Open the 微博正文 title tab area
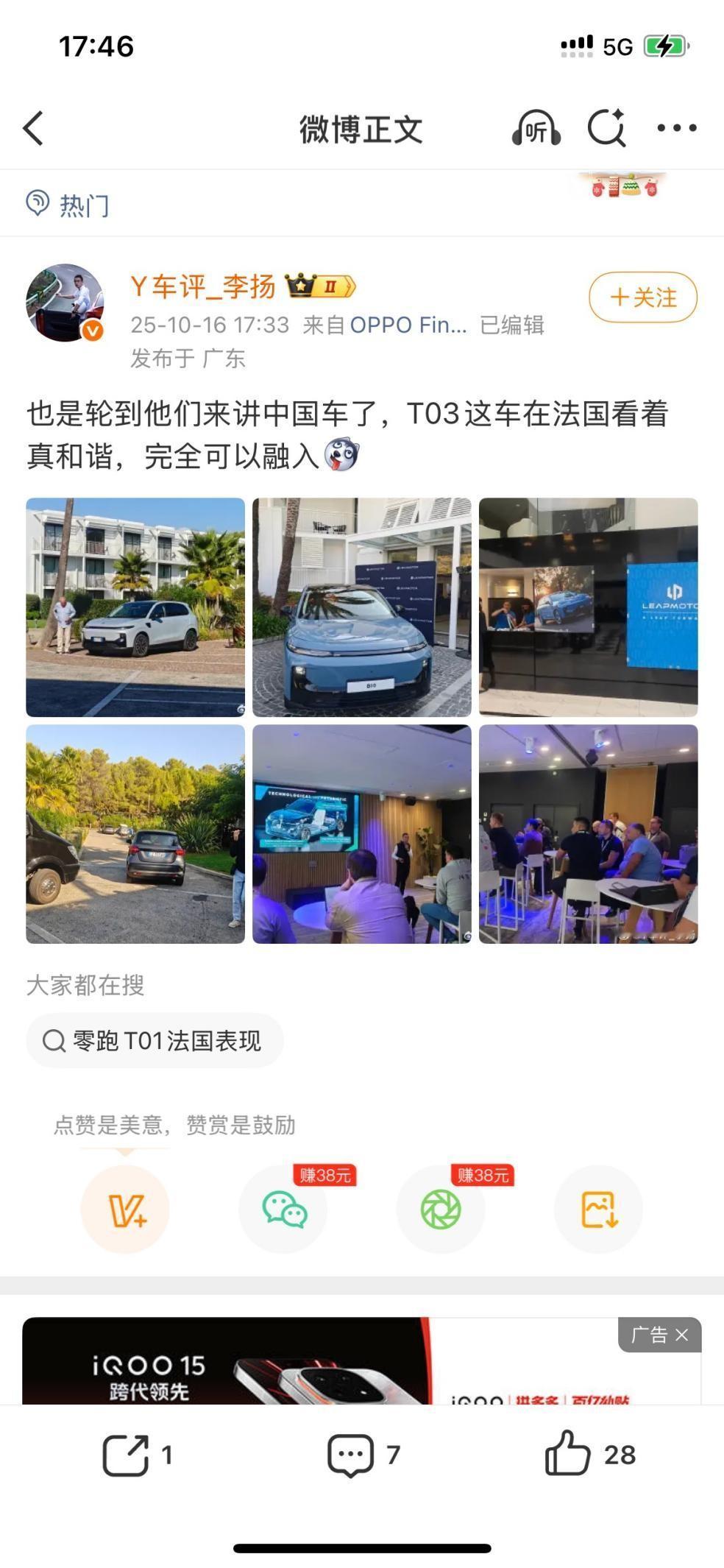724x1568 pixels. [361, 128]
